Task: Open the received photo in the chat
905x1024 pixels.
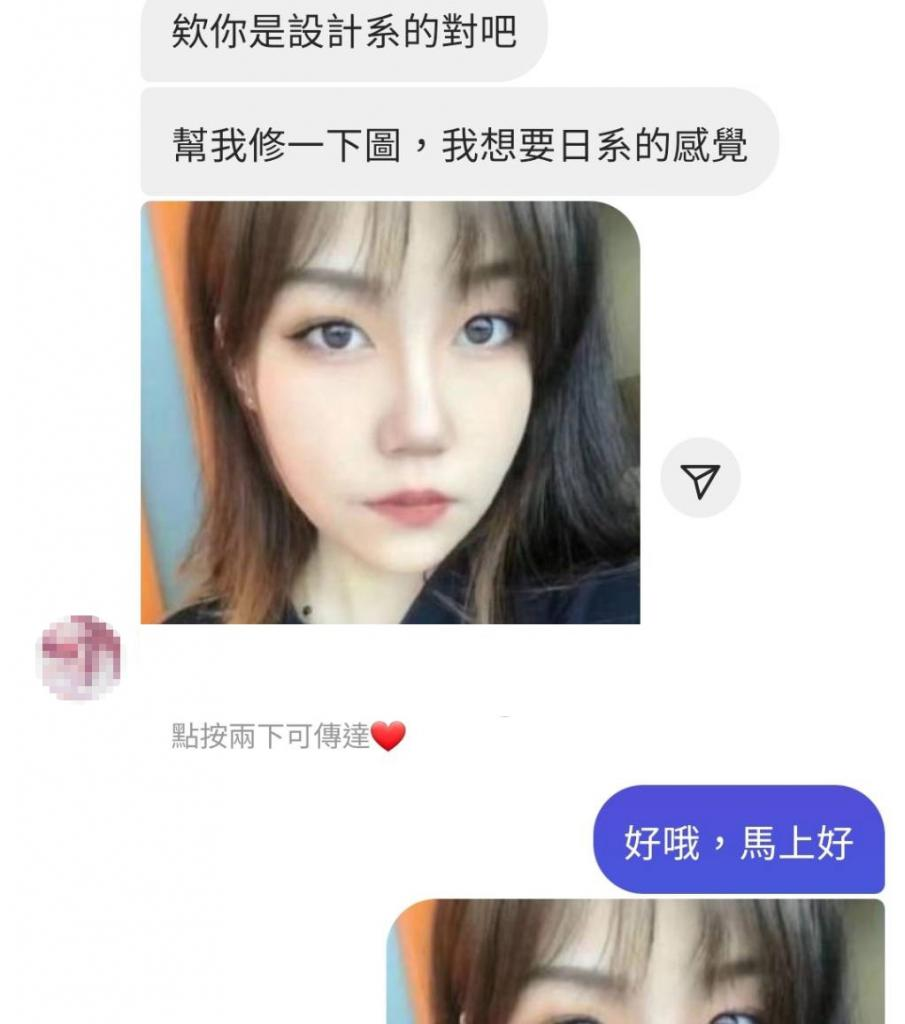Action: tap(390, 412)
